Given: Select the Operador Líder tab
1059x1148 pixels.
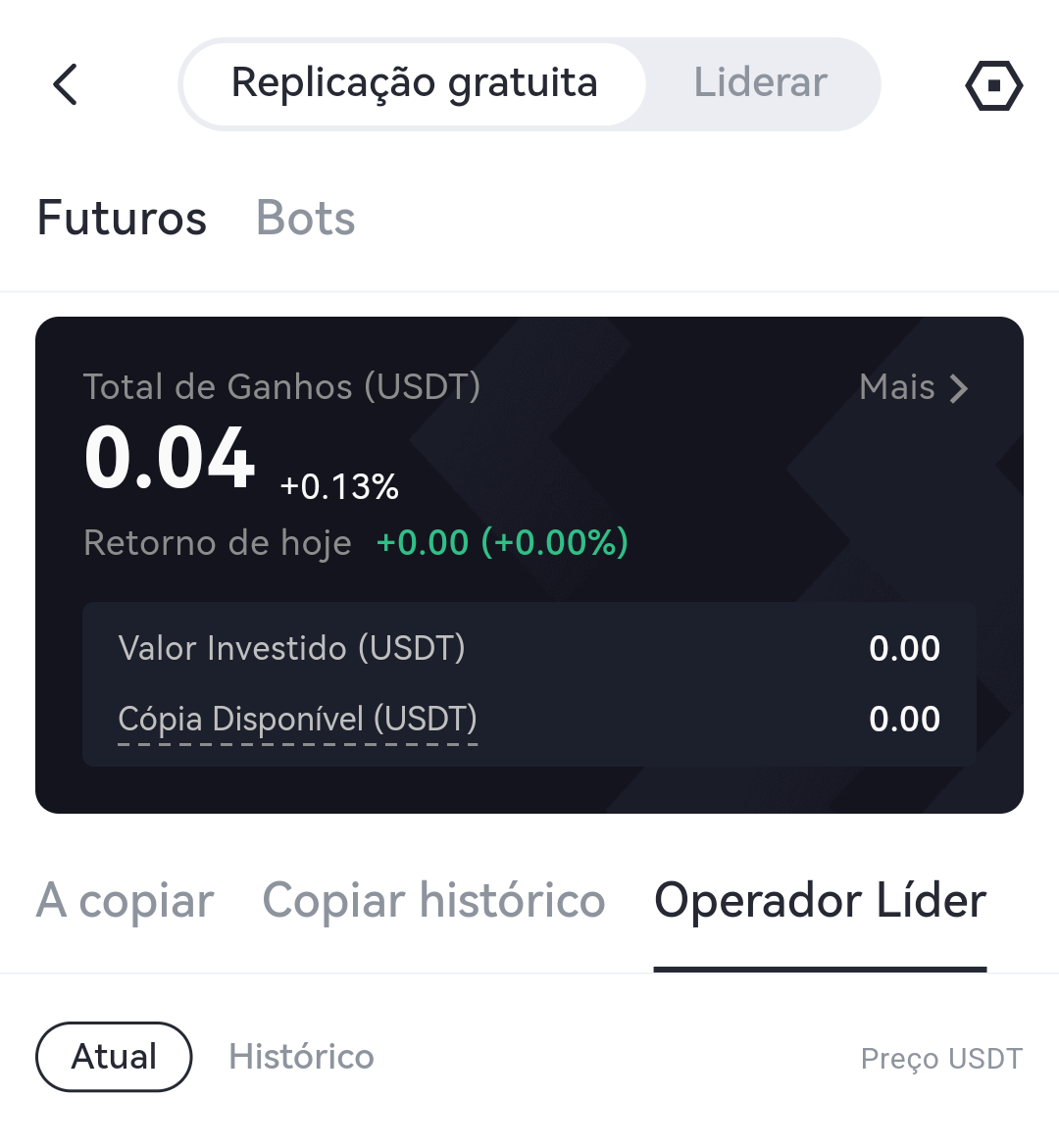Looking at the screenshot, I should pos(820,900).
